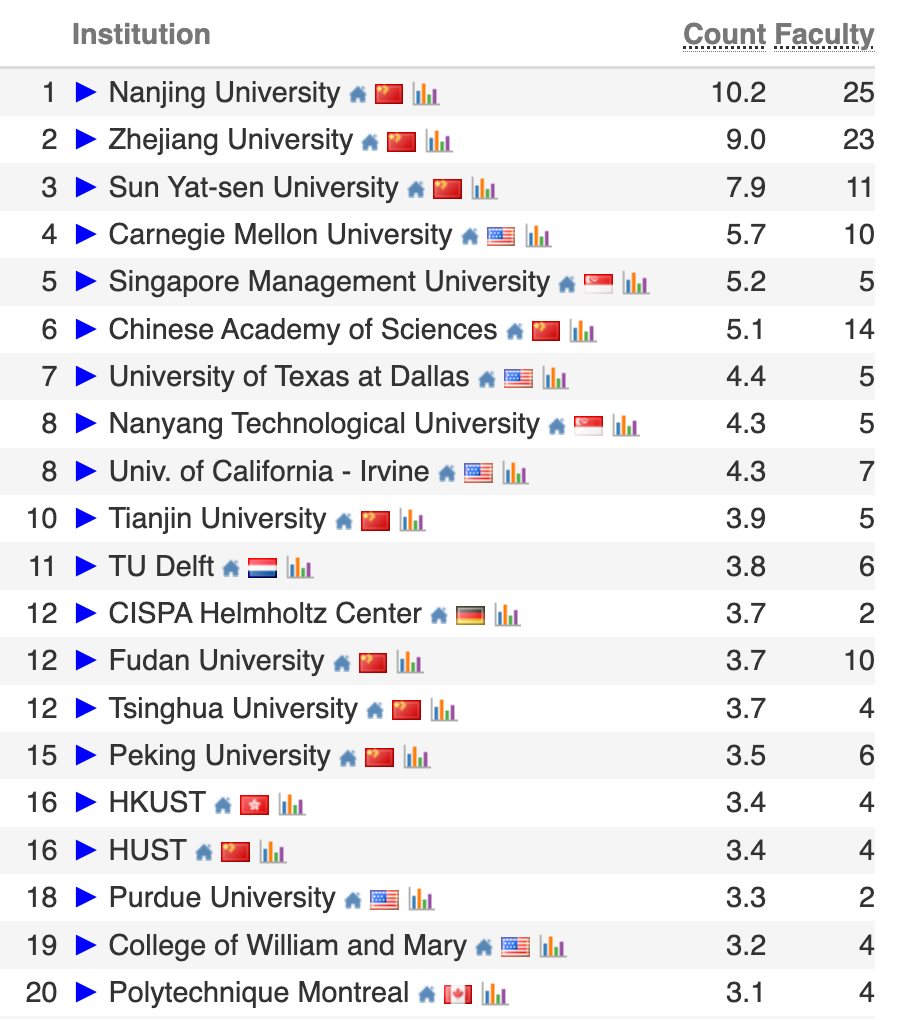This screenshot has width=908, height=1020.
Task: Sort rankings by the Count column
Action: [x=724, y=34]
